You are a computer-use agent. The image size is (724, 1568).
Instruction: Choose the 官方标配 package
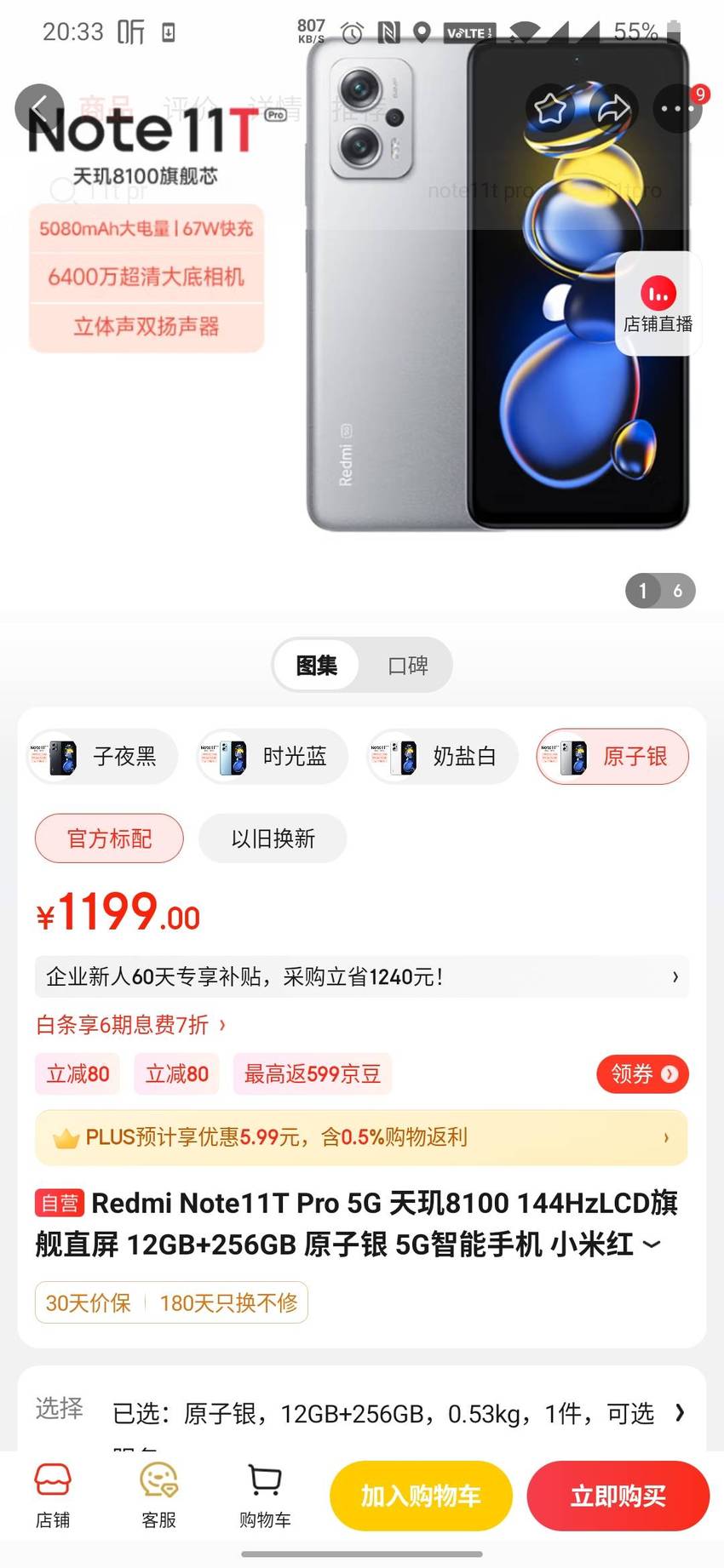(109, 838)
